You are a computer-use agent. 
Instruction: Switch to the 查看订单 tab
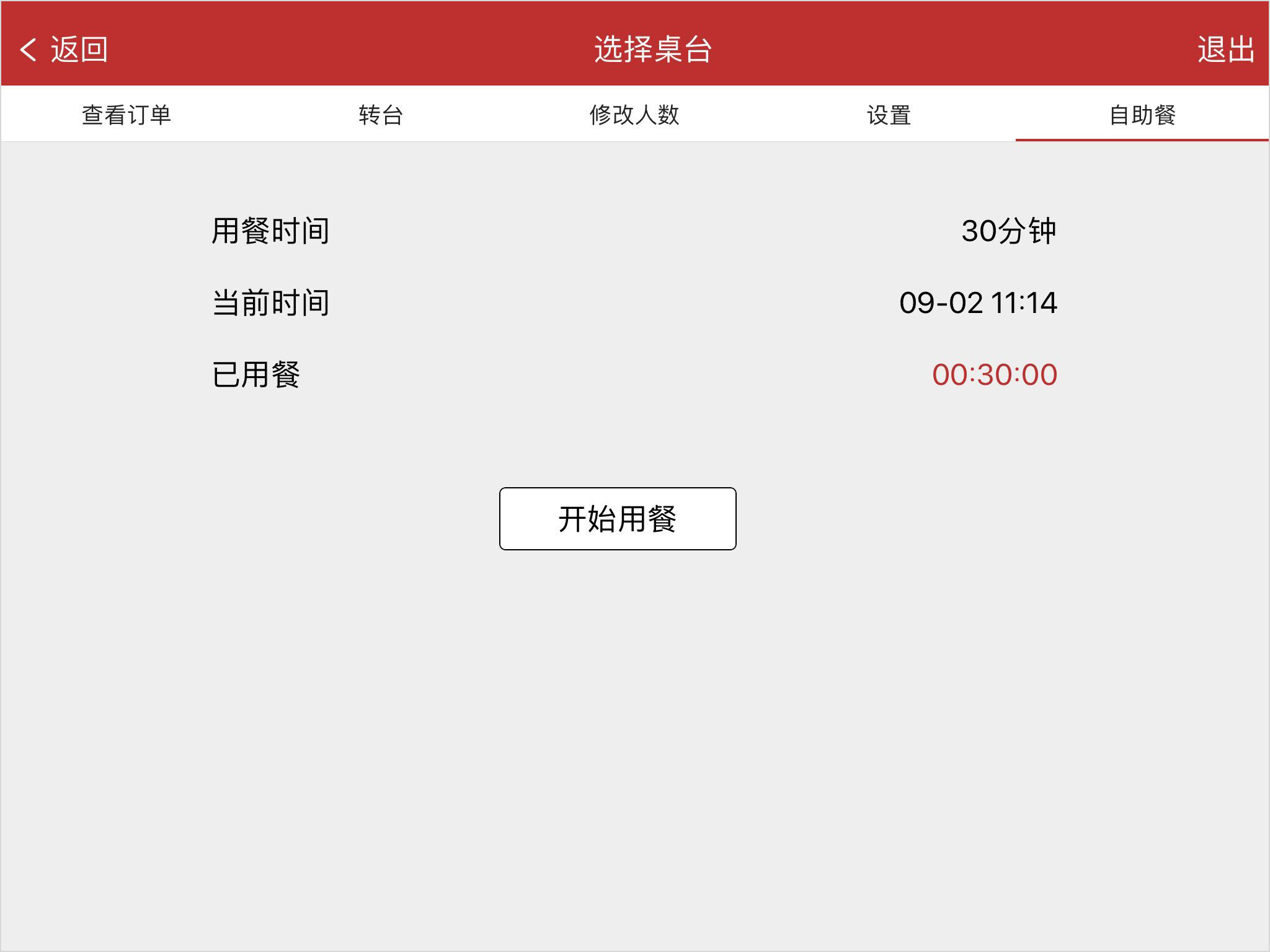127,115
